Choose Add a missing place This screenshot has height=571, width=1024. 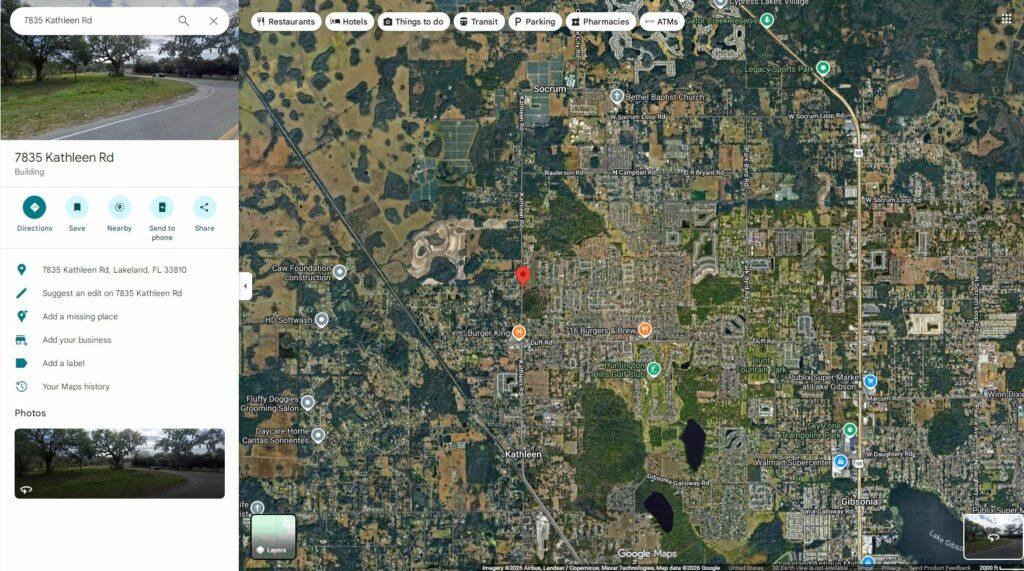pyautogui.click(x=80, y=317)
